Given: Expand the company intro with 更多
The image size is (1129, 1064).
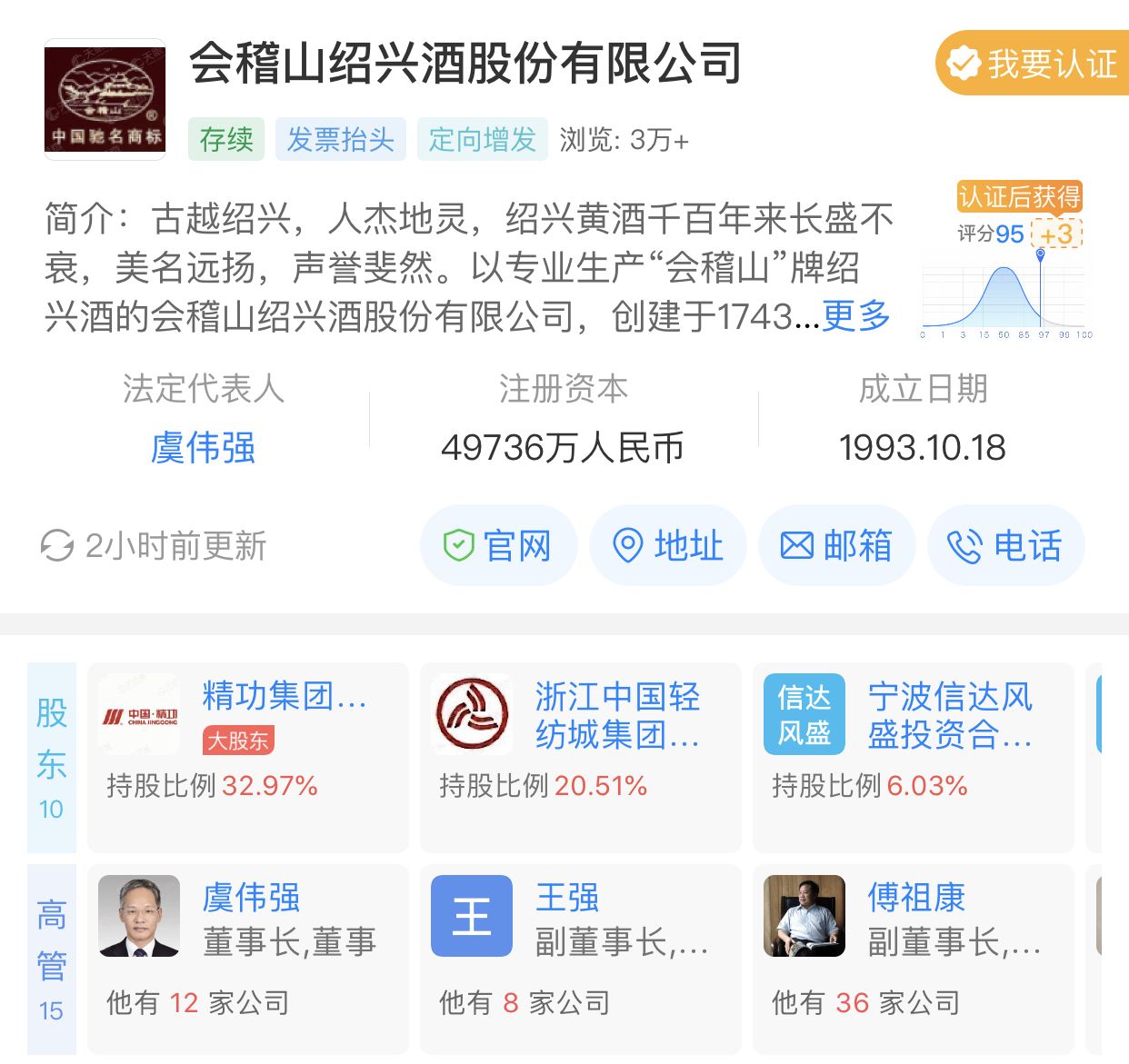Looking at the screenshot, I should tap(855, 316).
